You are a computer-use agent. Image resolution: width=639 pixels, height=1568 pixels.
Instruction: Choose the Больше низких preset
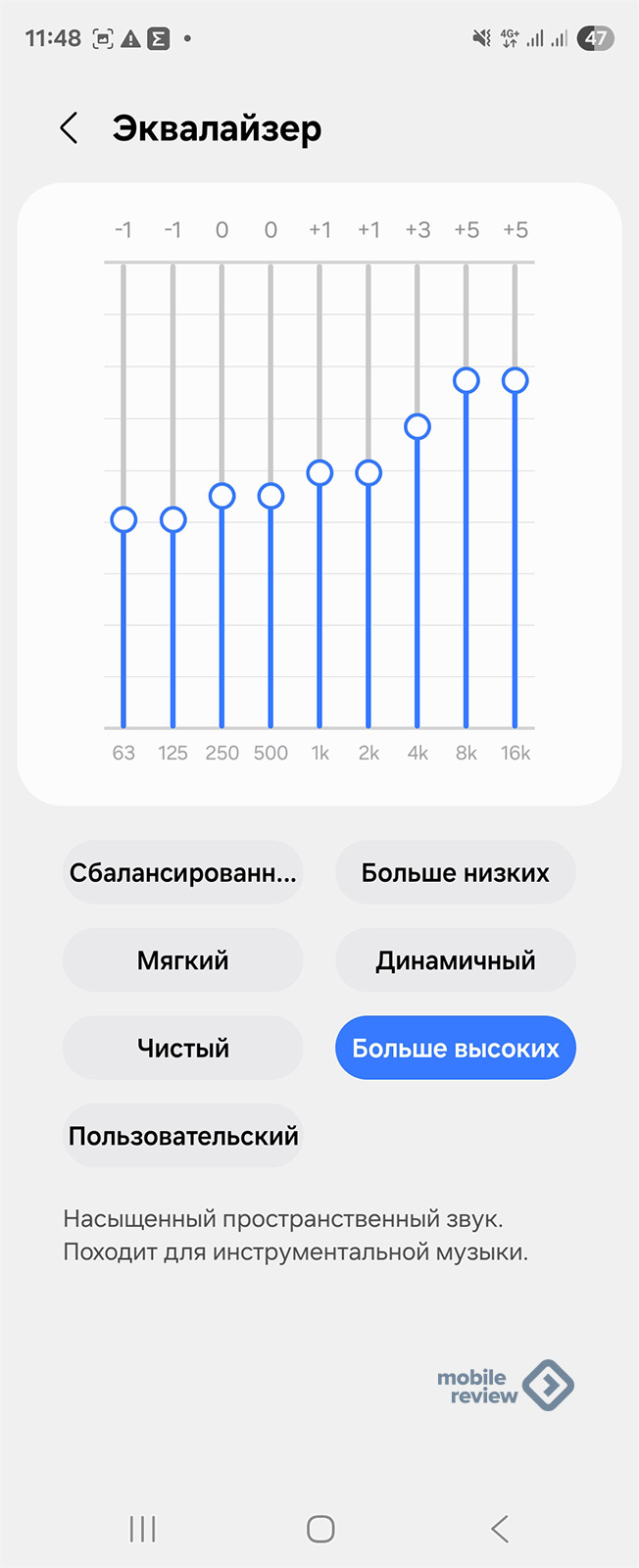456,872
